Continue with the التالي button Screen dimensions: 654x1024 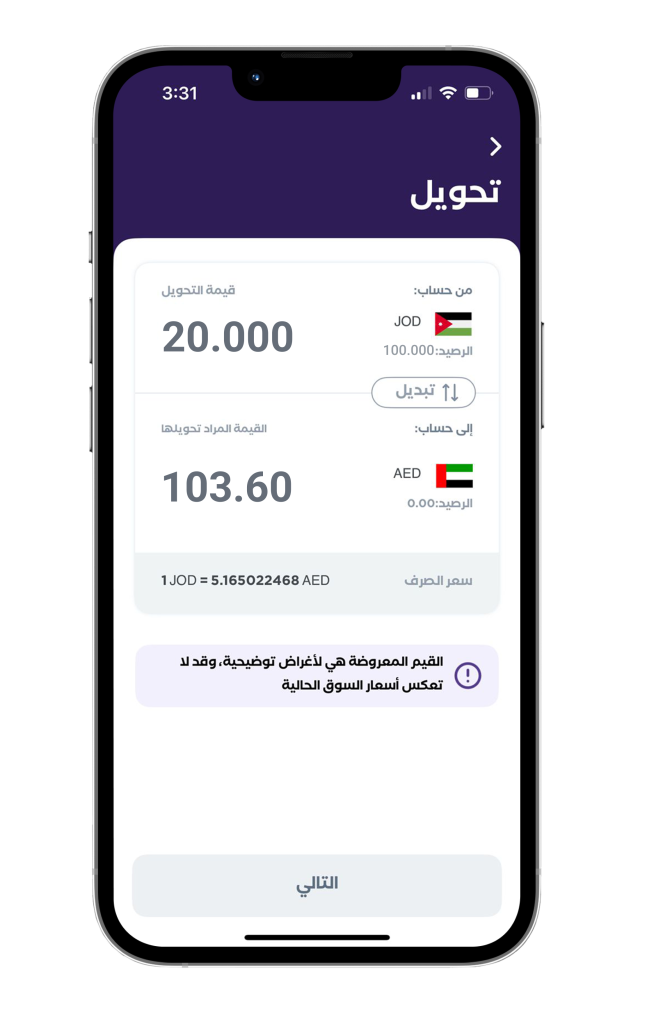point(317,885)
